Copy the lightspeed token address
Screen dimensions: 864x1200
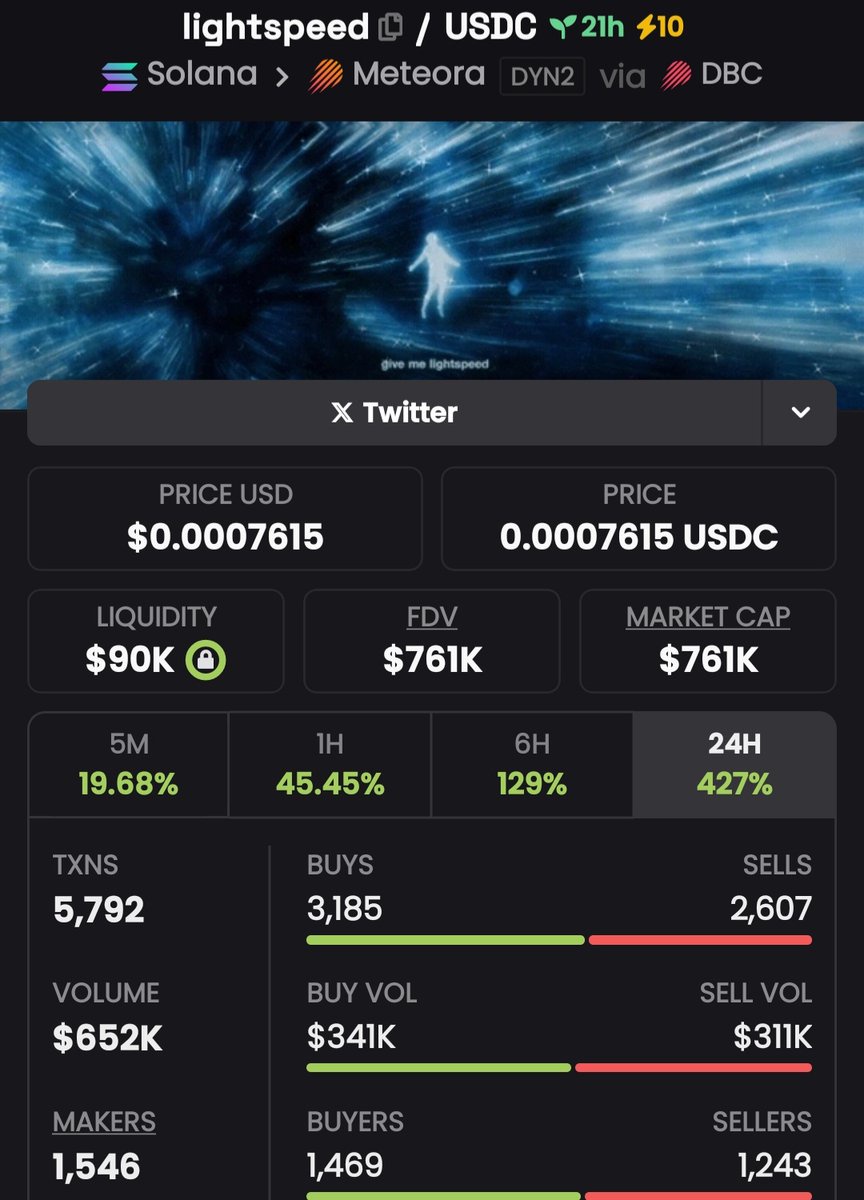[391, 28]
